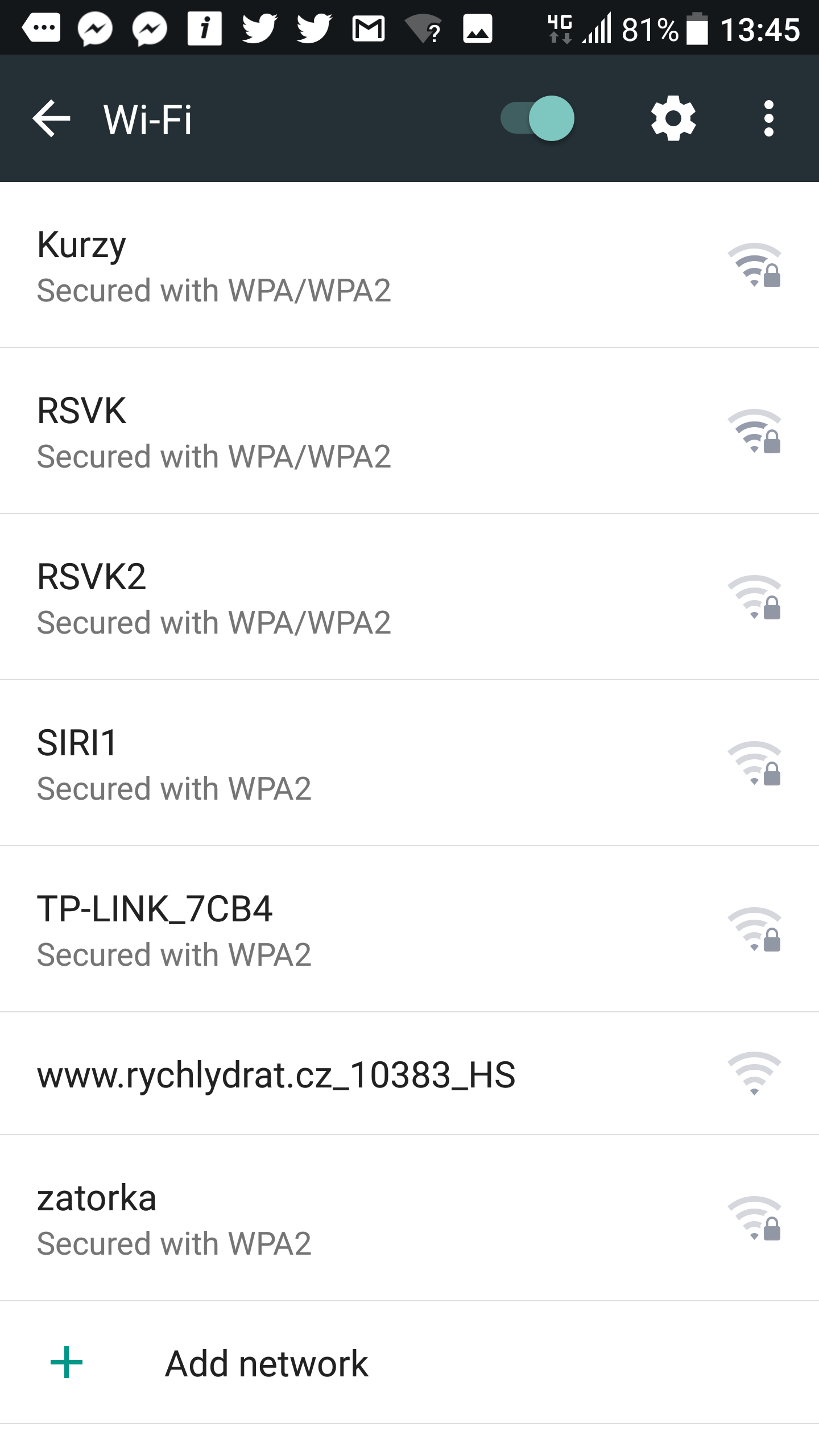Connect to the Kurzy network
The width and height of the screenshot is (819, 1456).
click(409, 265)
